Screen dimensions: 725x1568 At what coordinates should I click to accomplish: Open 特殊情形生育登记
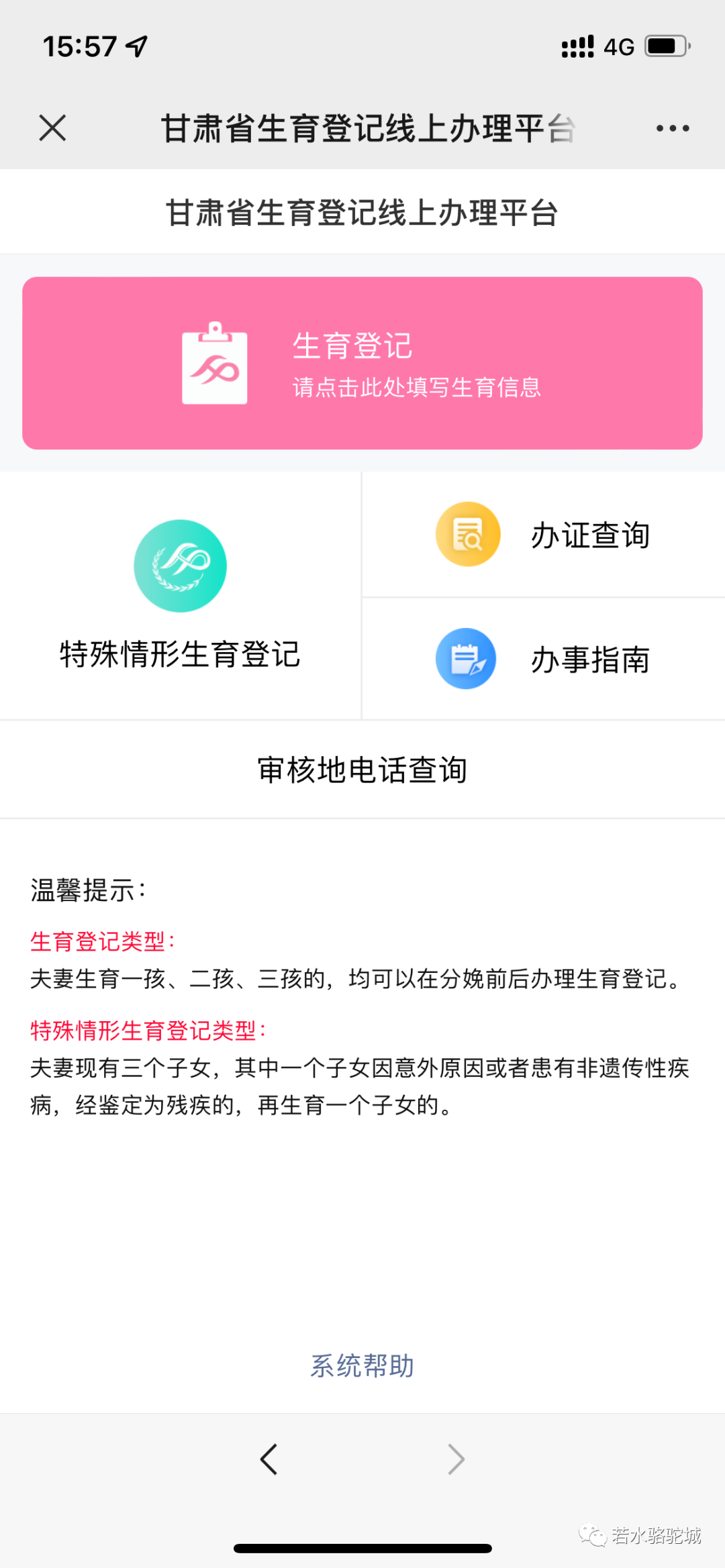[180, 595]
